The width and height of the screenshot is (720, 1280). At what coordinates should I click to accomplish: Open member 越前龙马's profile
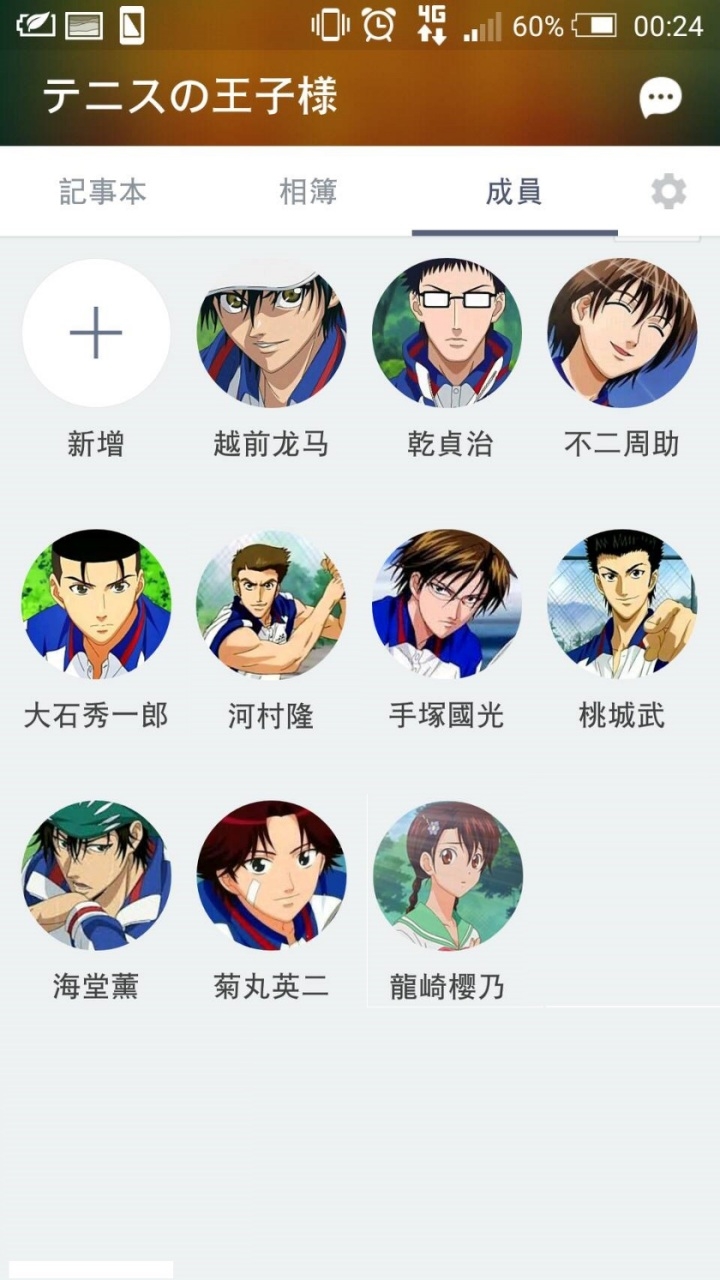pyautogui.click(x=271, y=334)
